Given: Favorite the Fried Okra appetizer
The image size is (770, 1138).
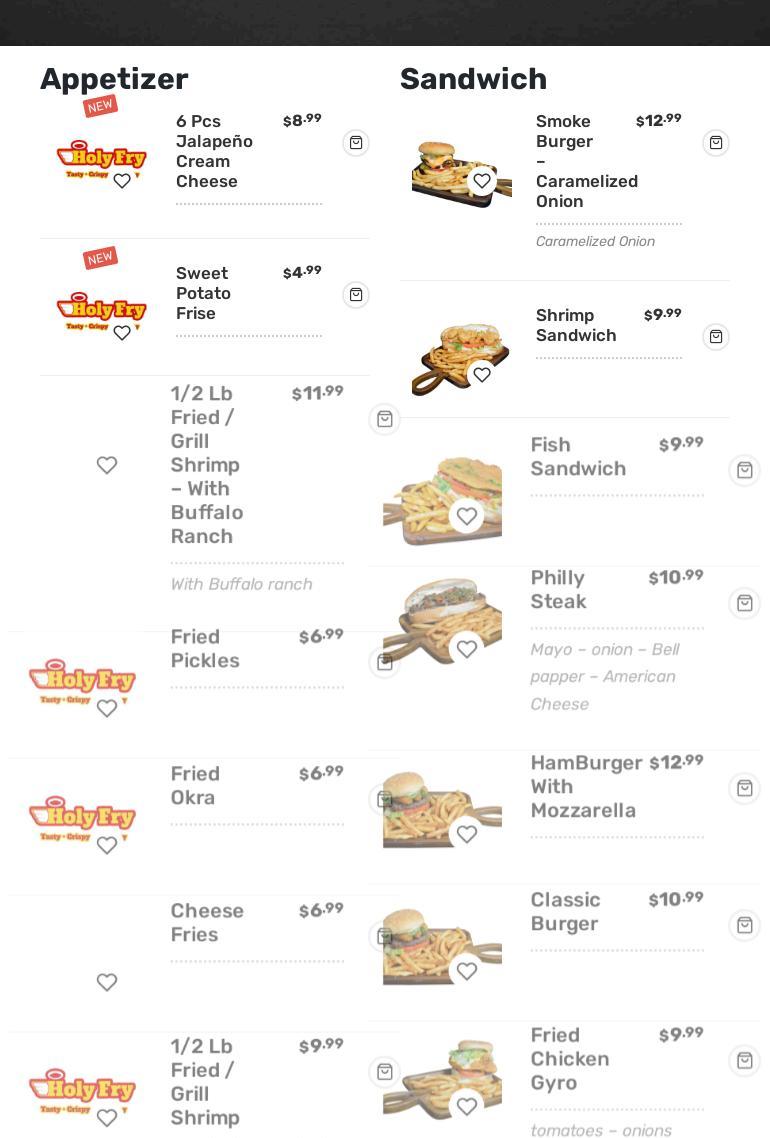Looking at the screenshot, I should coord(107,846).
